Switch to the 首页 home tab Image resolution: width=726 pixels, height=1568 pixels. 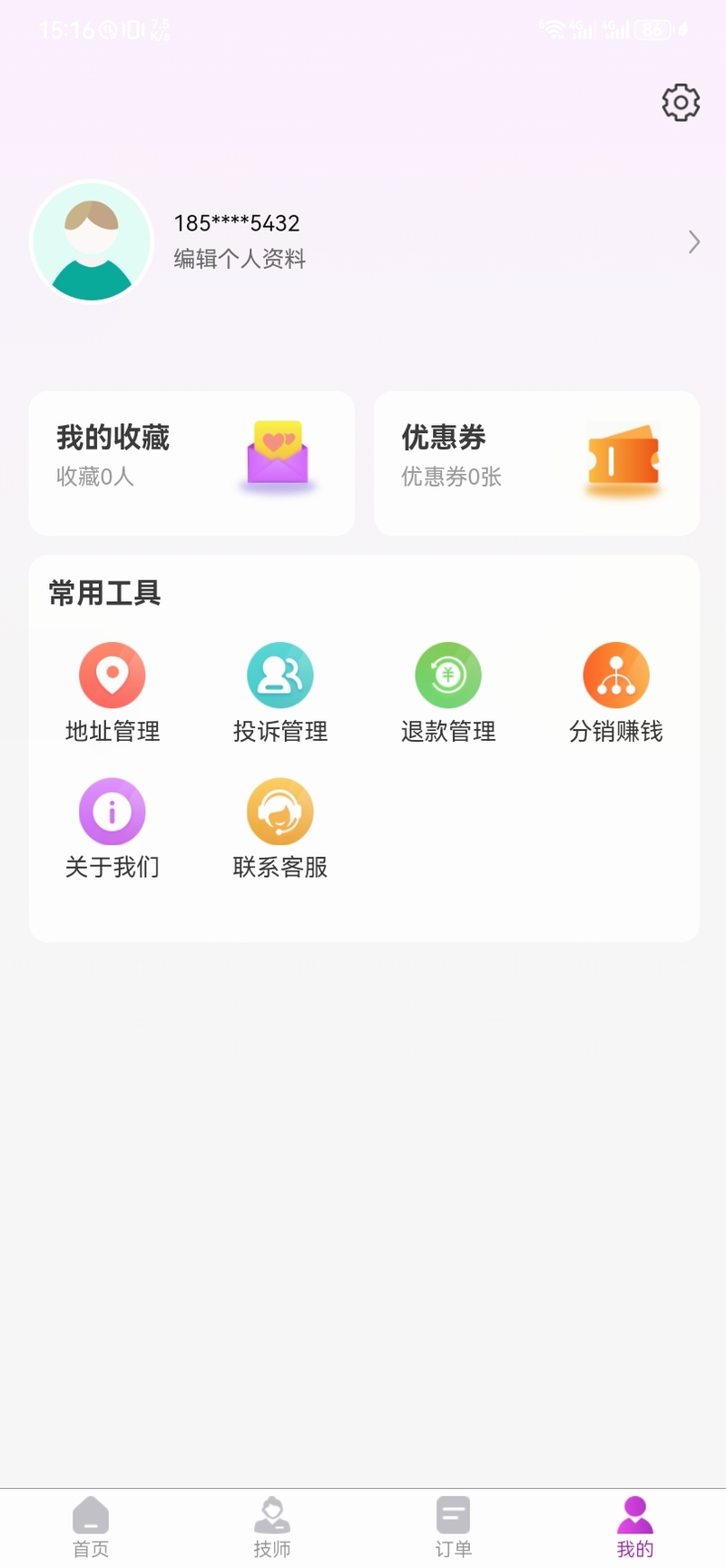coord(91,1527)
